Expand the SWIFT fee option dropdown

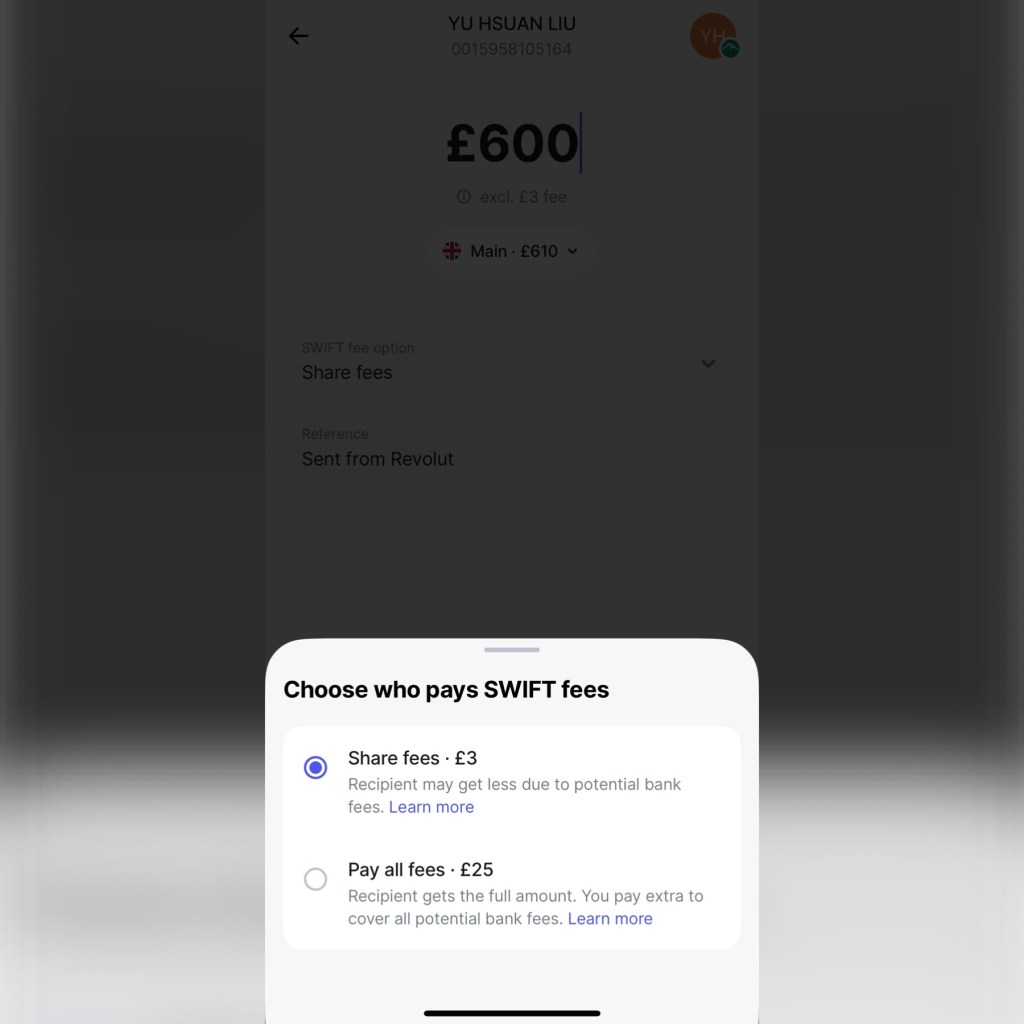[708, 363]
